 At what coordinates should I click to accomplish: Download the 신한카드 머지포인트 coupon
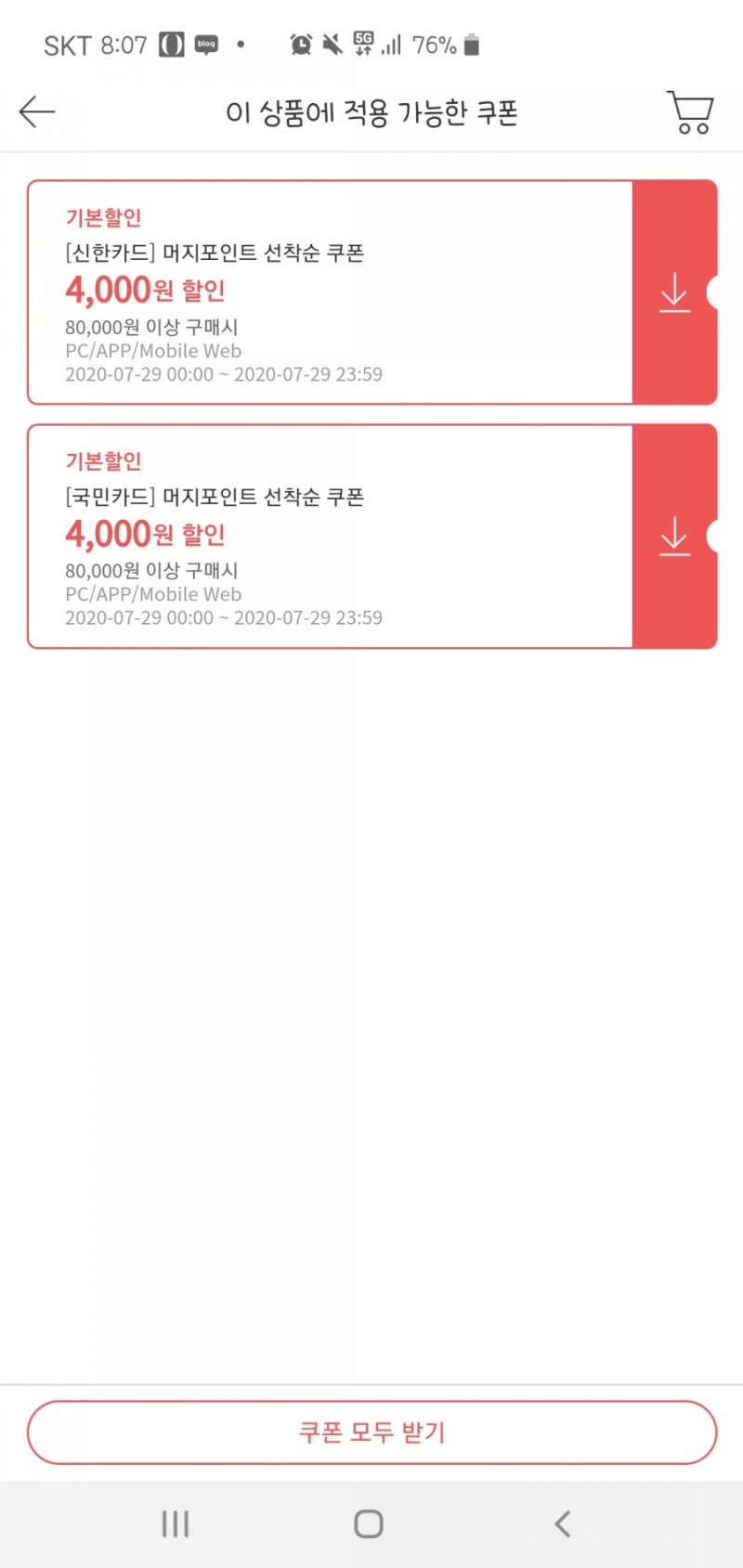pyautogui.click(x=674, y=292)
